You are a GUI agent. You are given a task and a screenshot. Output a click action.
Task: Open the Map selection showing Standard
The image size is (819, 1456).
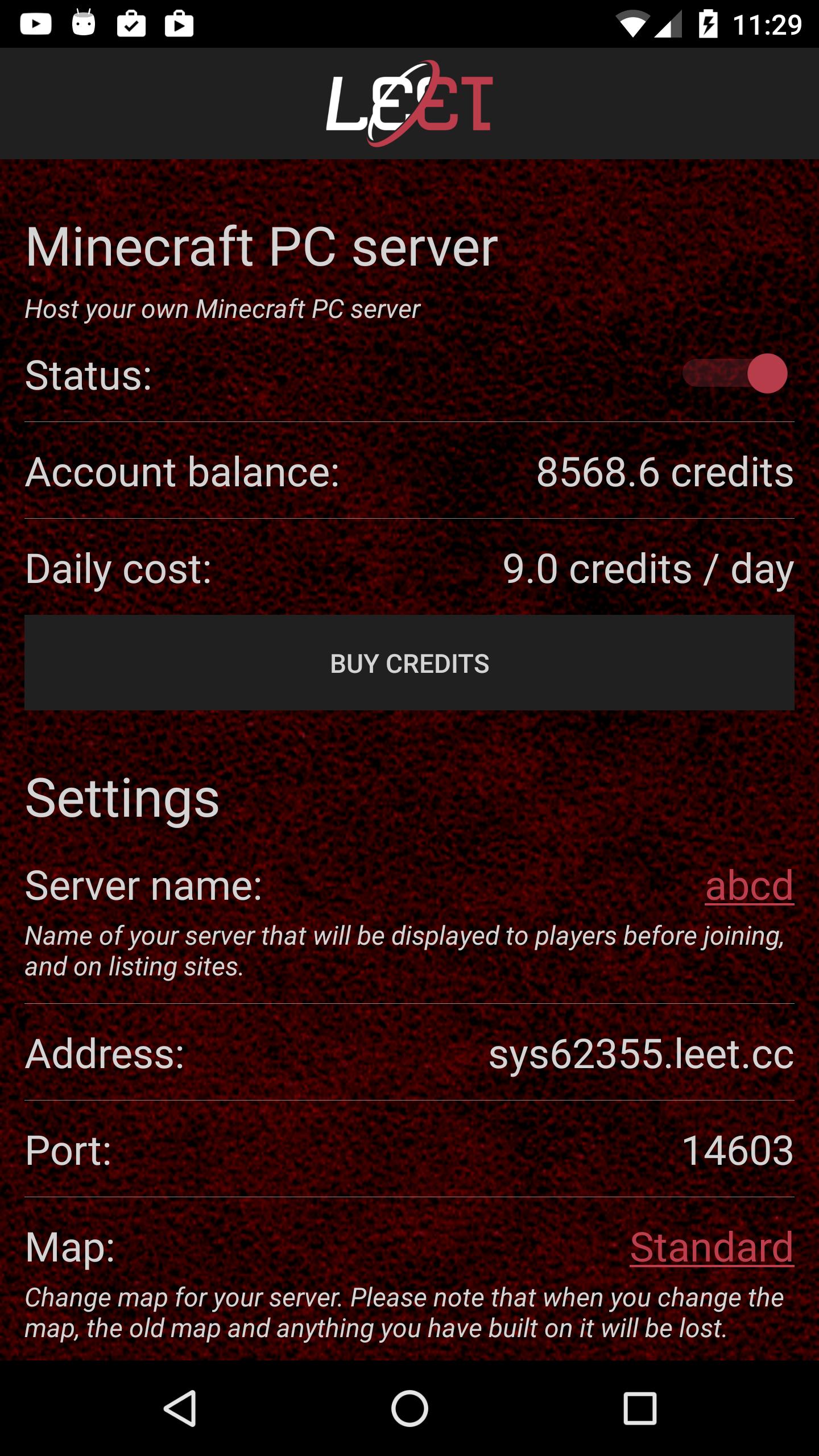[x=713, y=1248]
